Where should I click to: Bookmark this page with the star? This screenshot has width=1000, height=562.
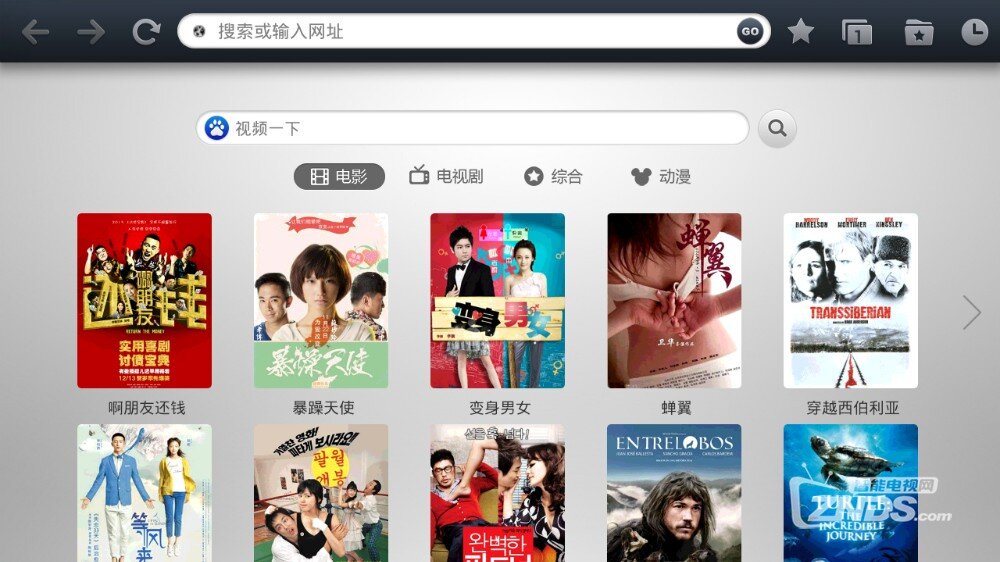click(801, 32)
